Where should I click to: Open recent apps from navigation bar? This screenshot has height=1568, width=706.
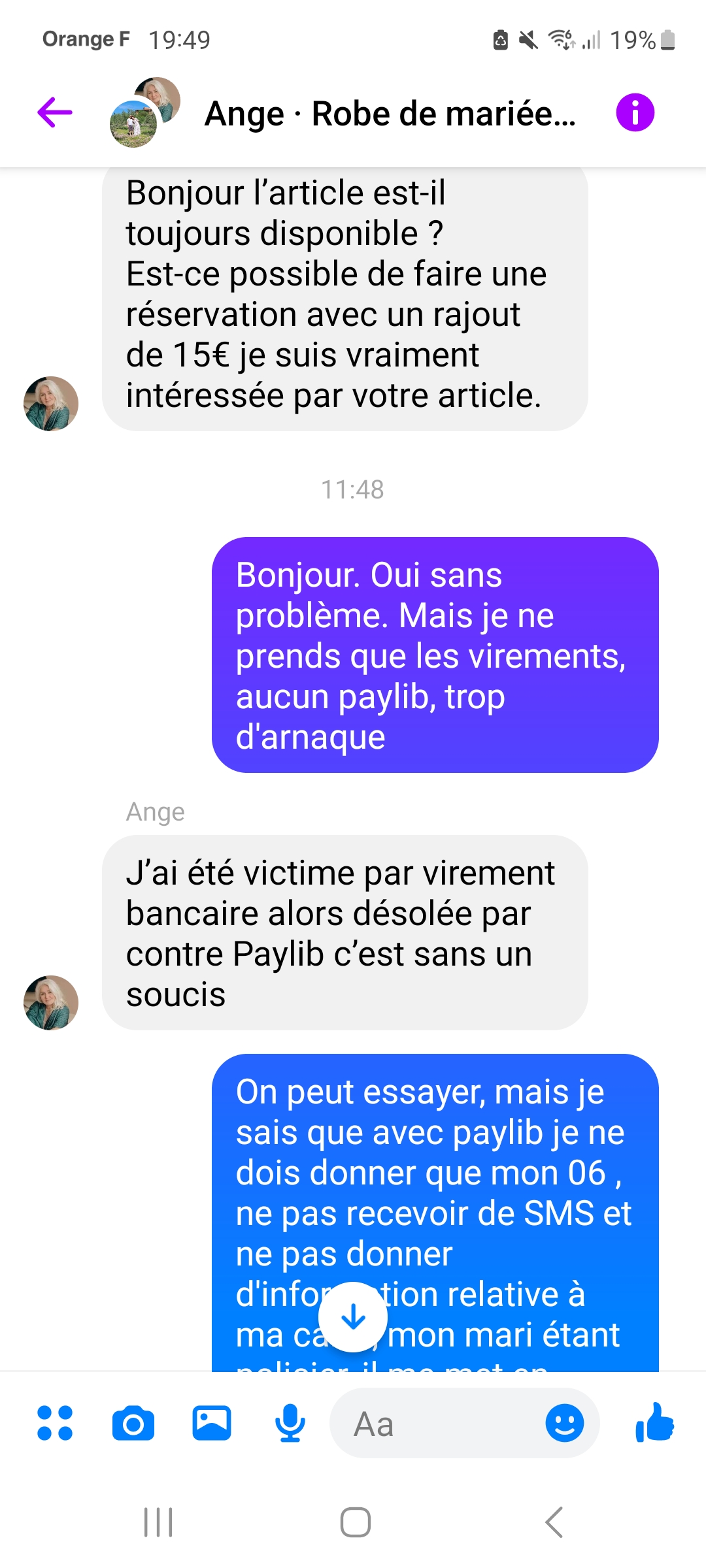coord(158,1522)
